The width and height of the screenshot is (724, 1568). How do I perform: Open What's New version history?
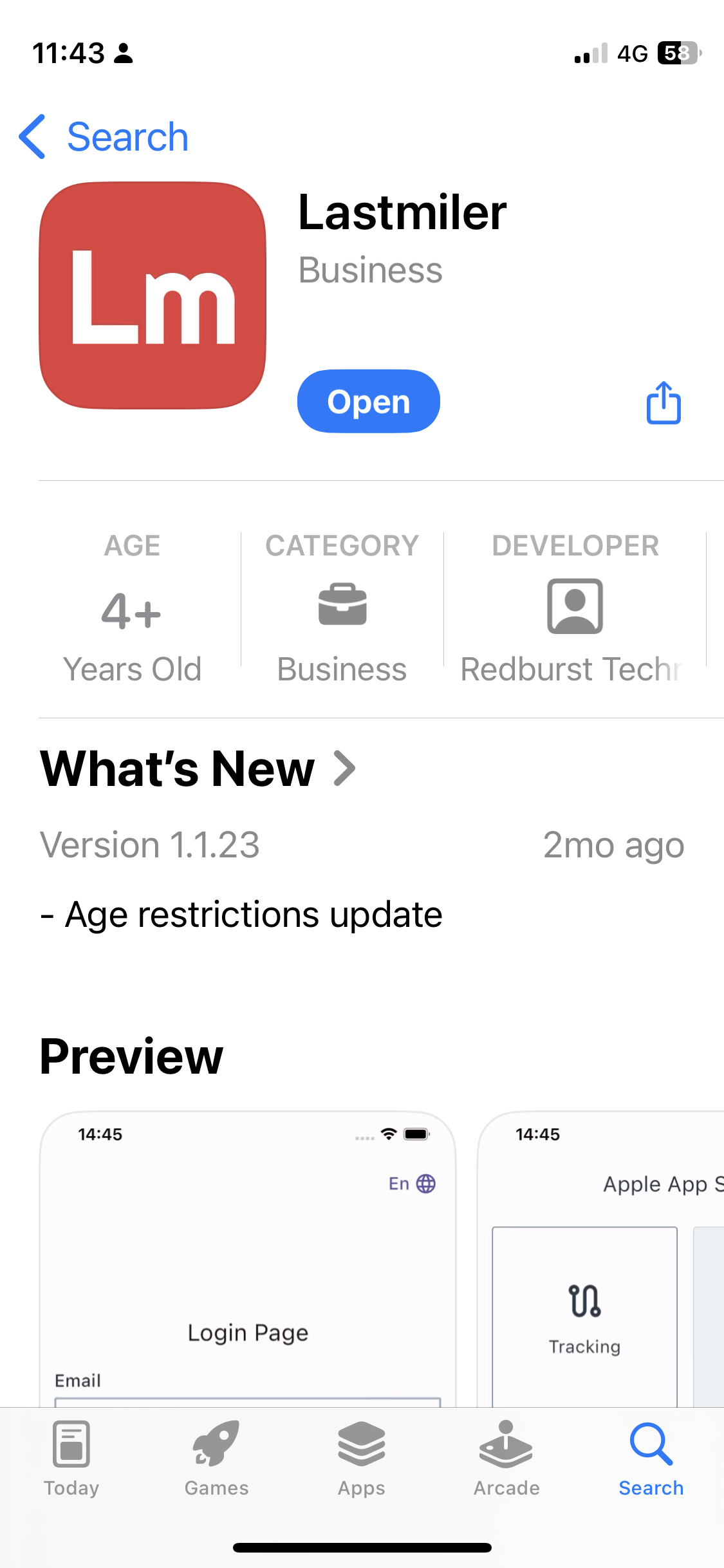coord(198,769)
